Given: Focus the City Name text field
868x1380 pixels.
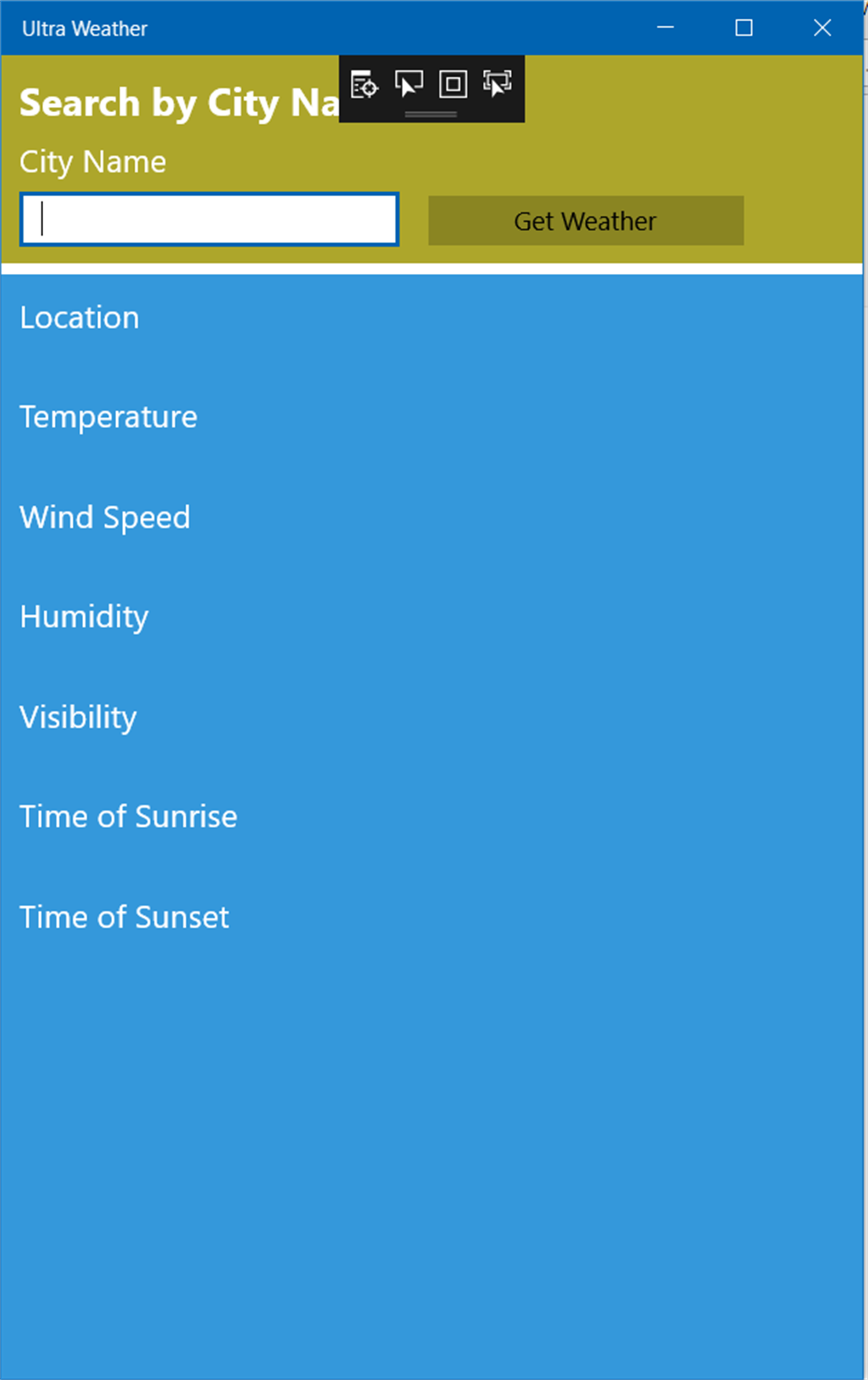Looking at the screenshot, I should click(x=209, y=219).
